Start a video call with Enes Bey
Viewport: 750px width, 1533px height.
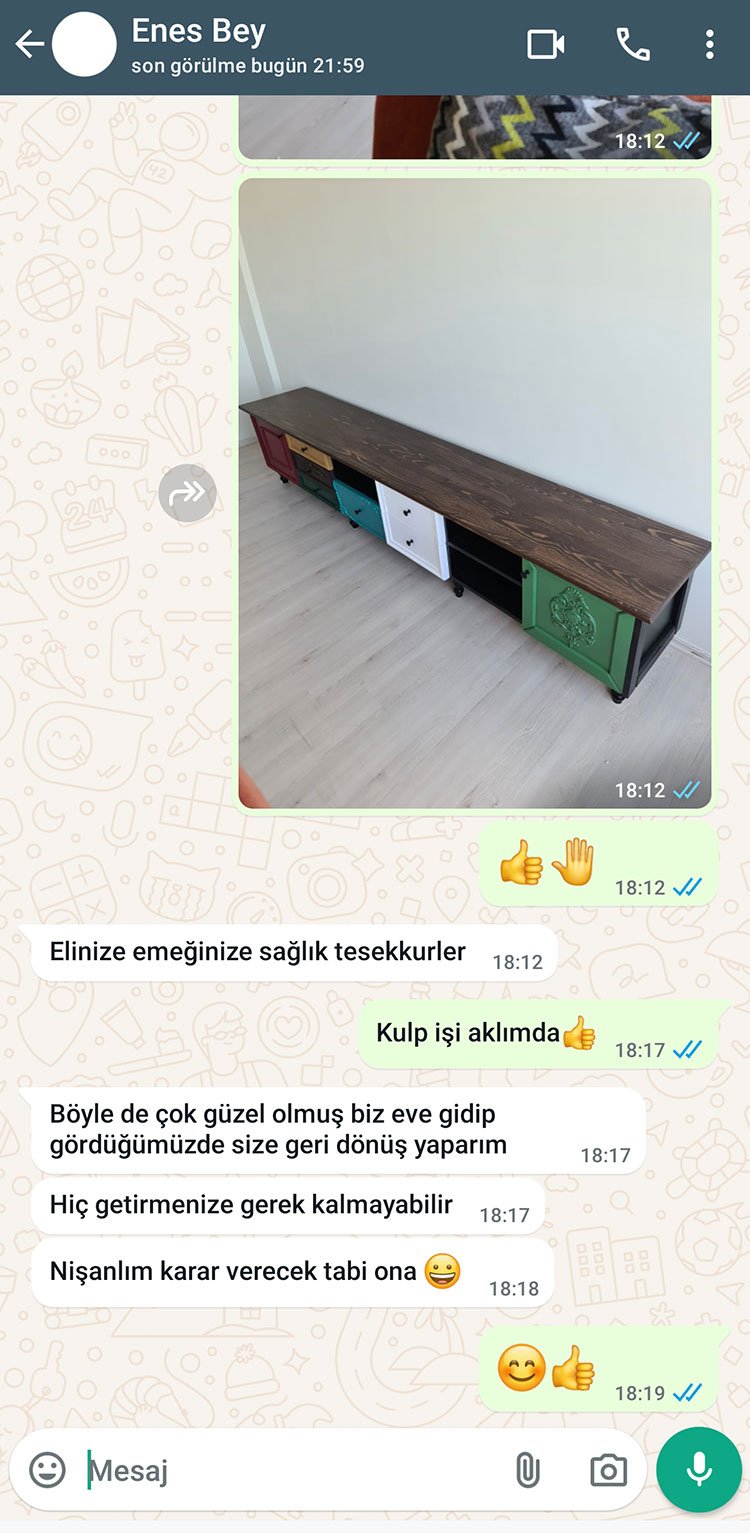point(546,45)
